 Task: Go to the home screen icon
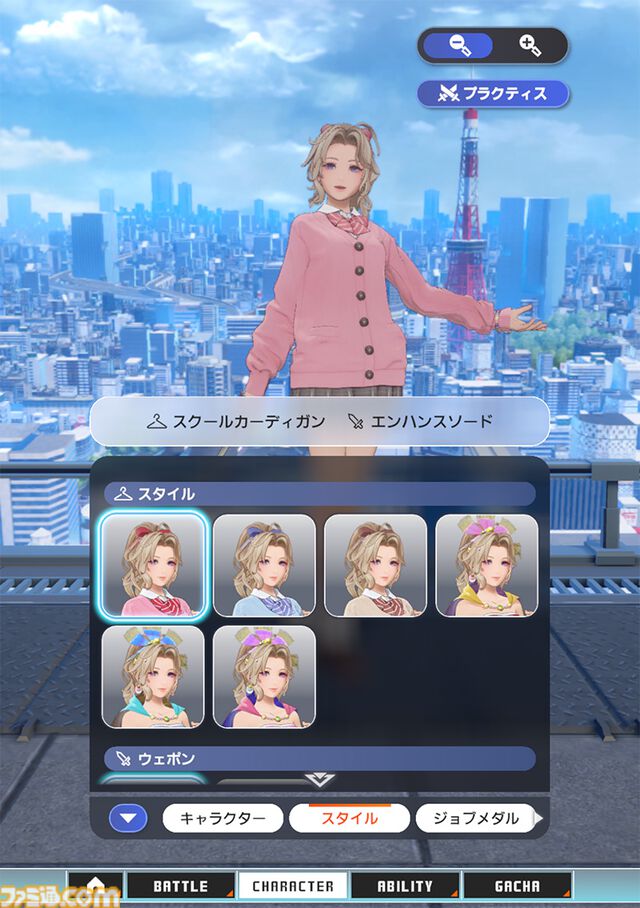[95, 886]
